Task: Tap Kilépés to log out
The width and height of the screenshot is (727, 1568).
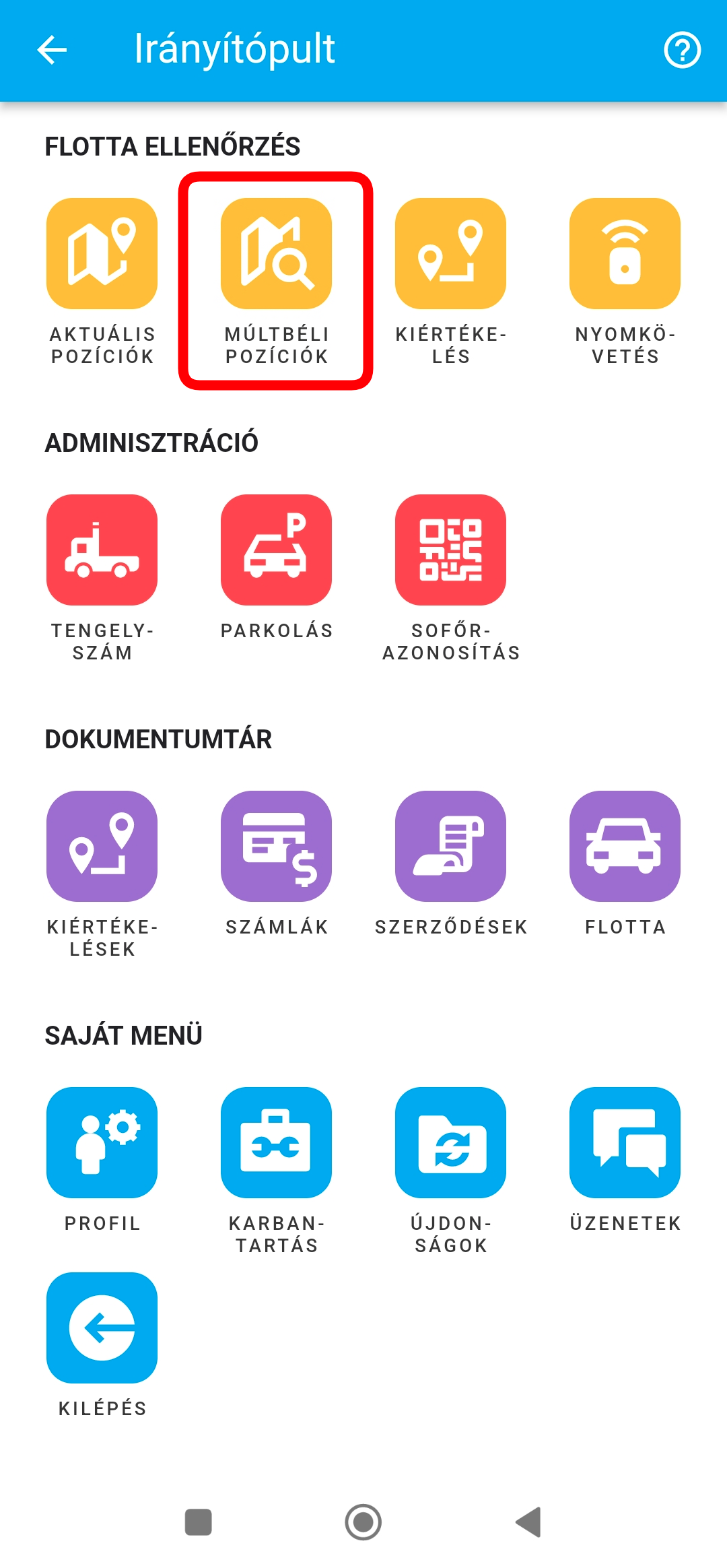Action: [102, 1328]
